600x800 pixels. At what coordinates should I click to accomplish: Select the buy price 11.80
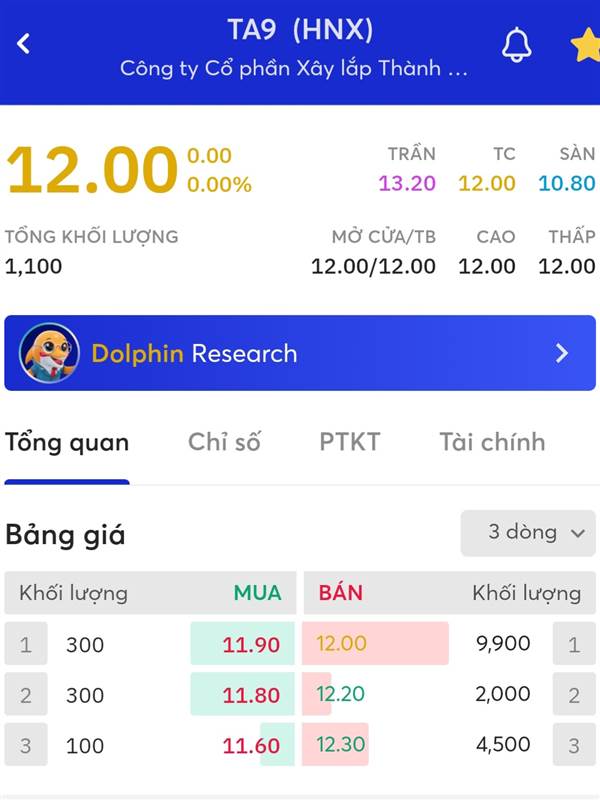pos(251,695)
